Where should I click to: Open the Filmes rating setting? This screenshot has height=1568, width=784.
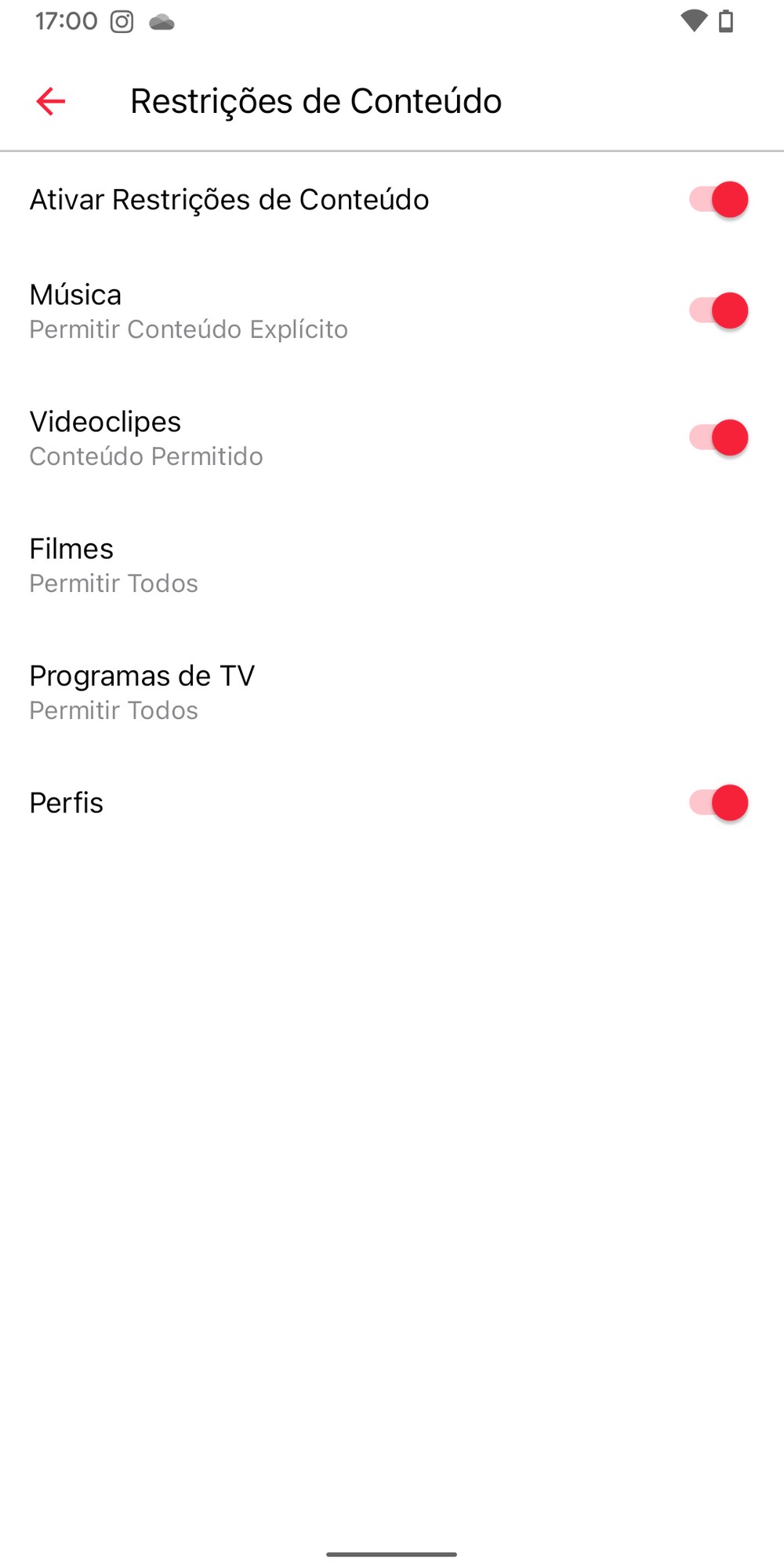[114, 565]
